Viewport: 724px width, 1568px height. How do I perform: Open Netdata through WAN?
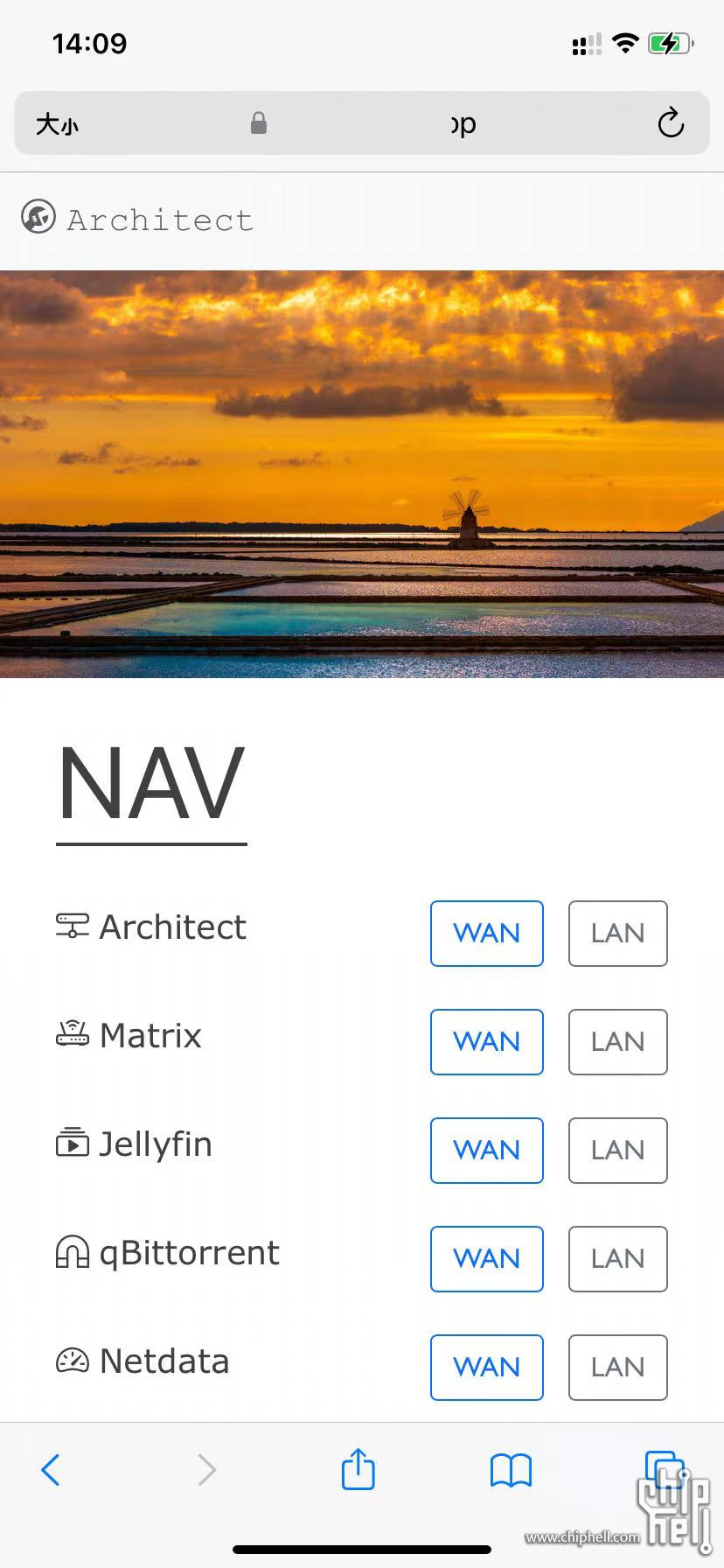pyautogui.click(x=486, y=1368)
